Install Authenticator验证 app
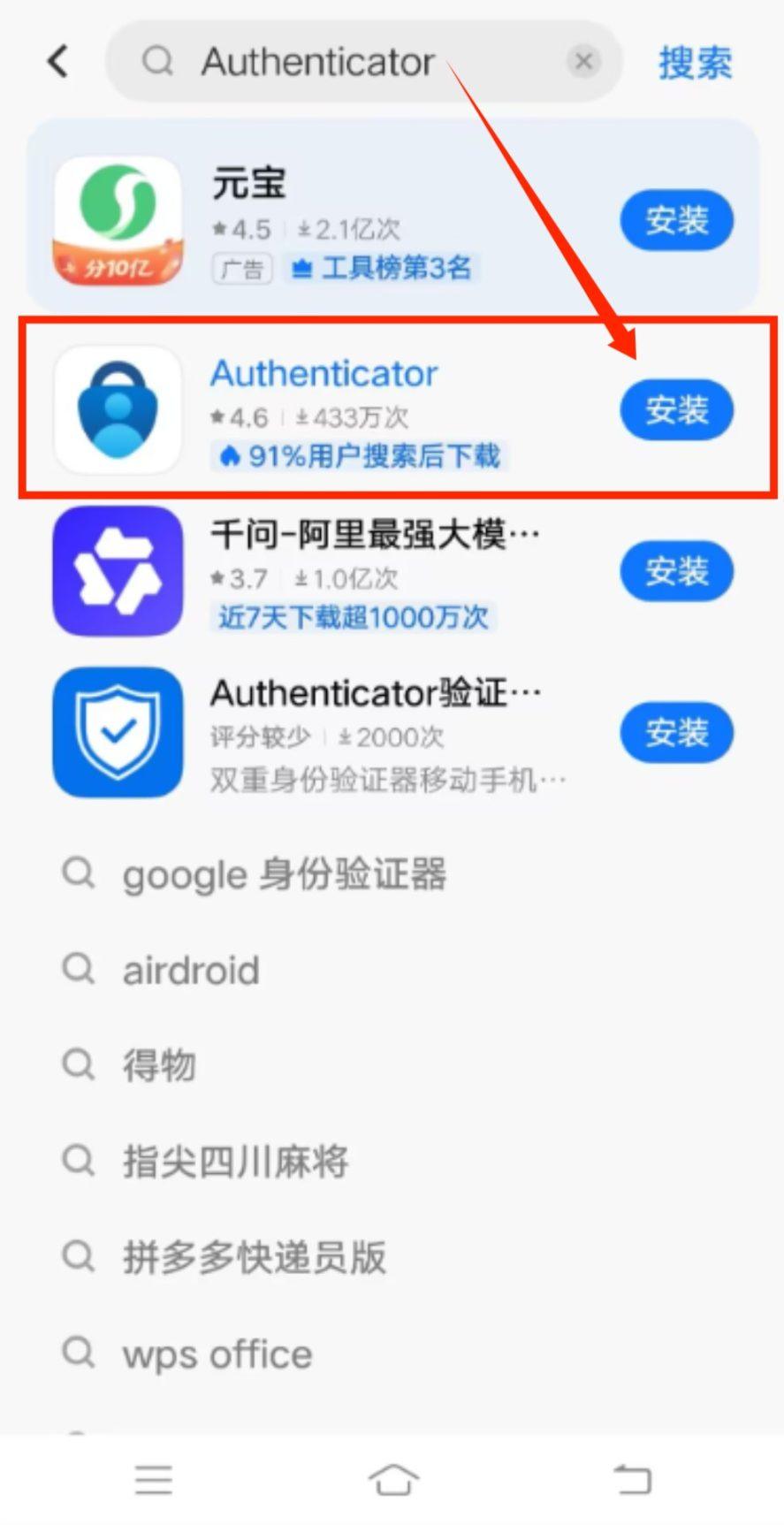Screen dimensions: 784x1525 pyautogui.click(x=676, y=733)
